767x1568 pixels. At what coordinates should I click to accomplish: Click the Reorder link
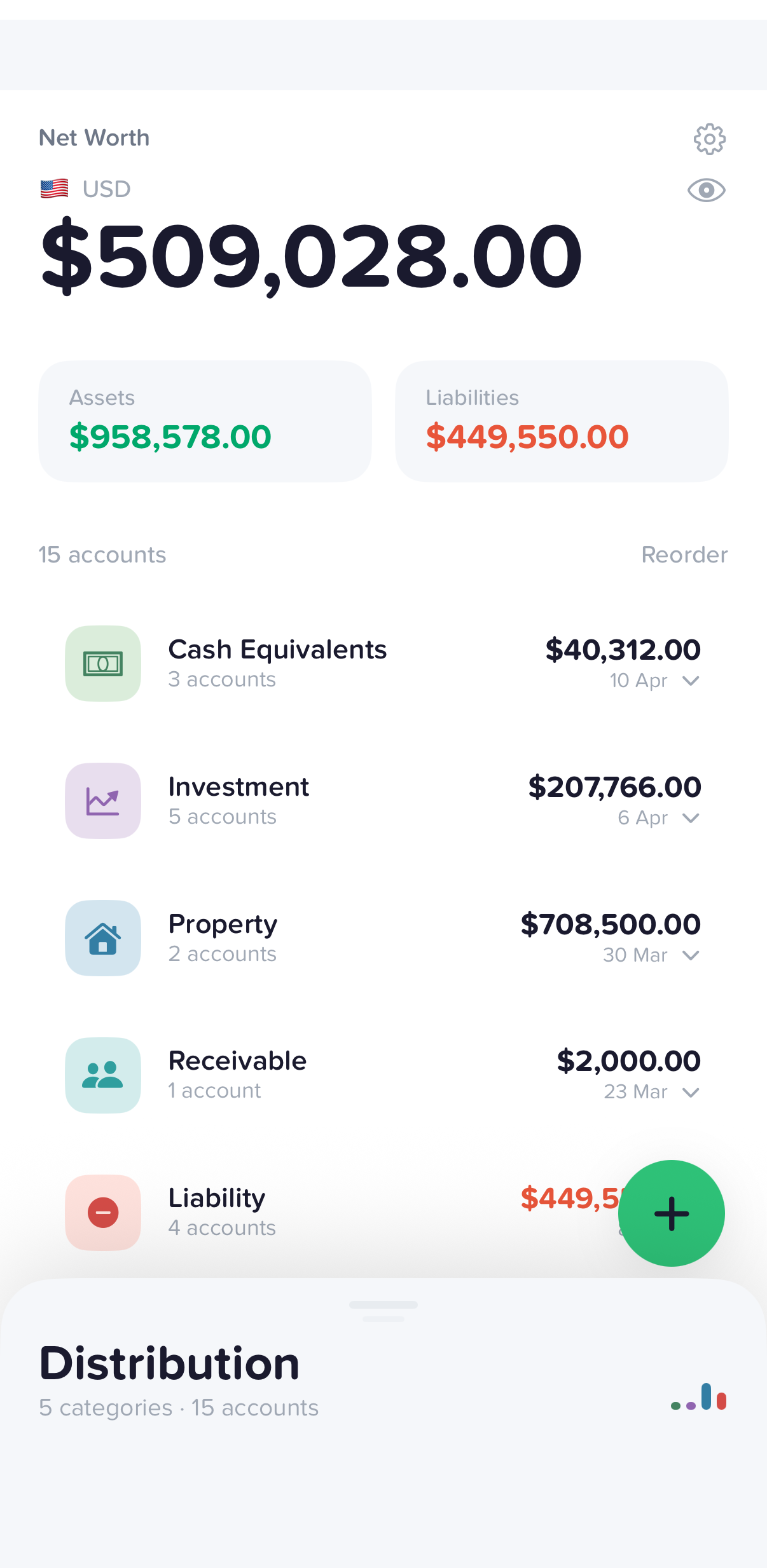pyautogui.click(x=685, y=555)
